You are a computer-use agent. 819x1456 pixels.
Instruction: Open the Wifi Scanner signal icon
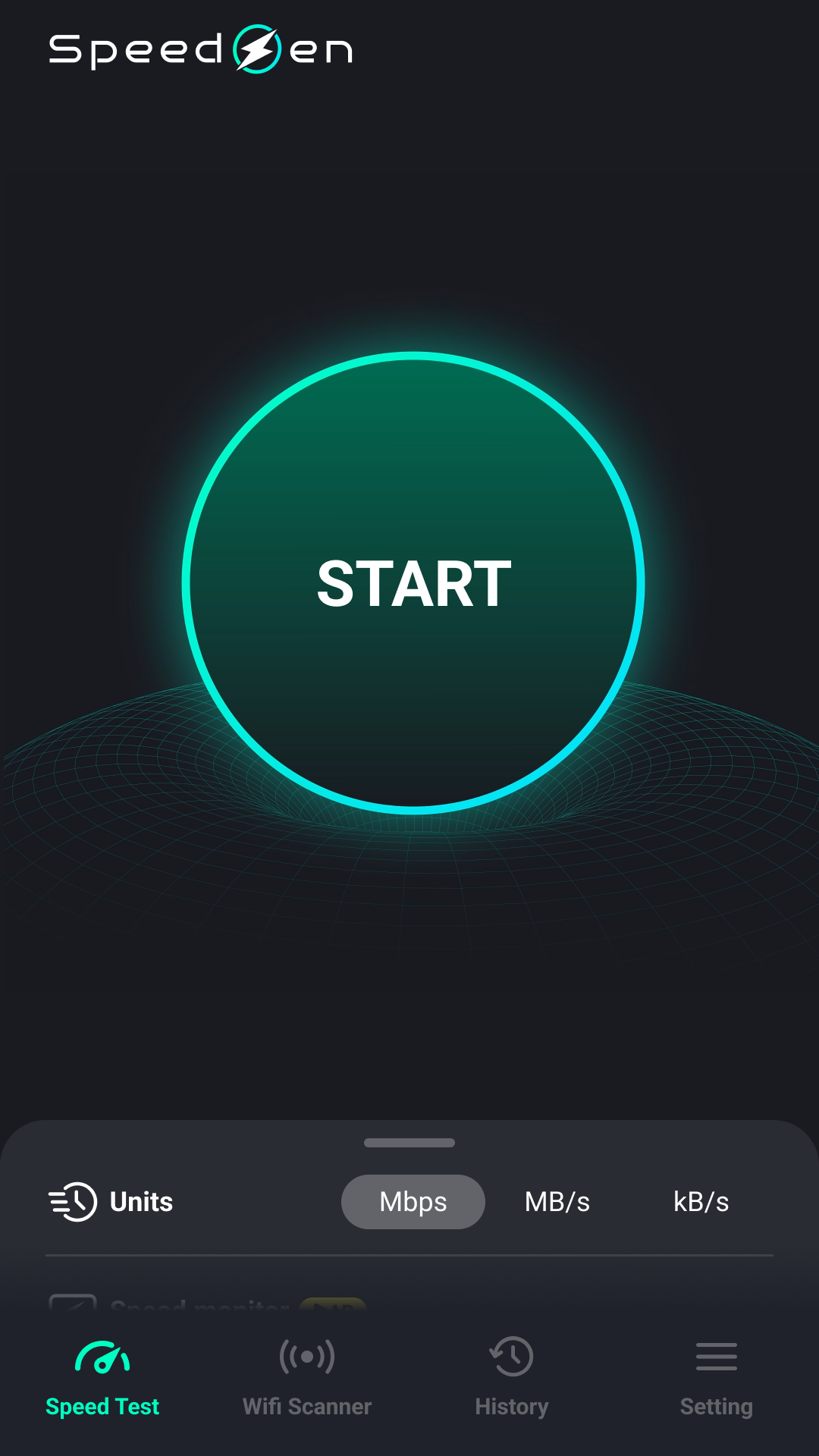[306, 1356]
